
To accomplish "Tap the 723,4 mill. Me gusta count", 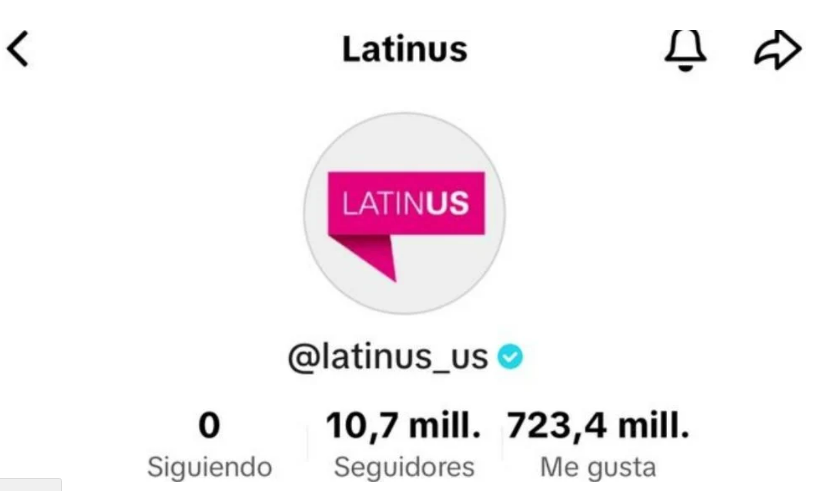I will tap(598, 445).
